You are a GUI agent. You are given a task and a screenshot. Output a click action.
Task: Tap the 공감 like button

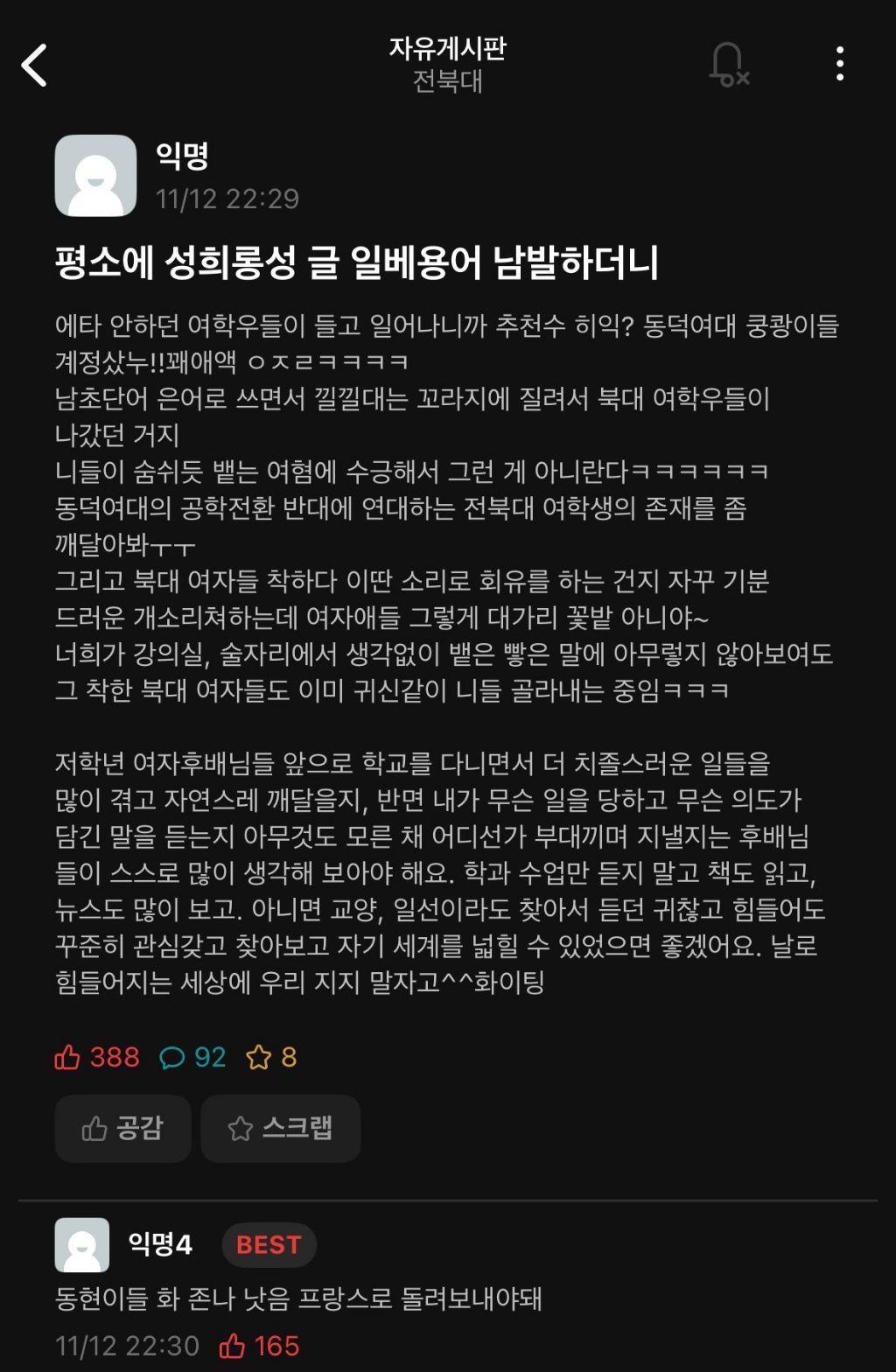click(x=122, y=1128)
